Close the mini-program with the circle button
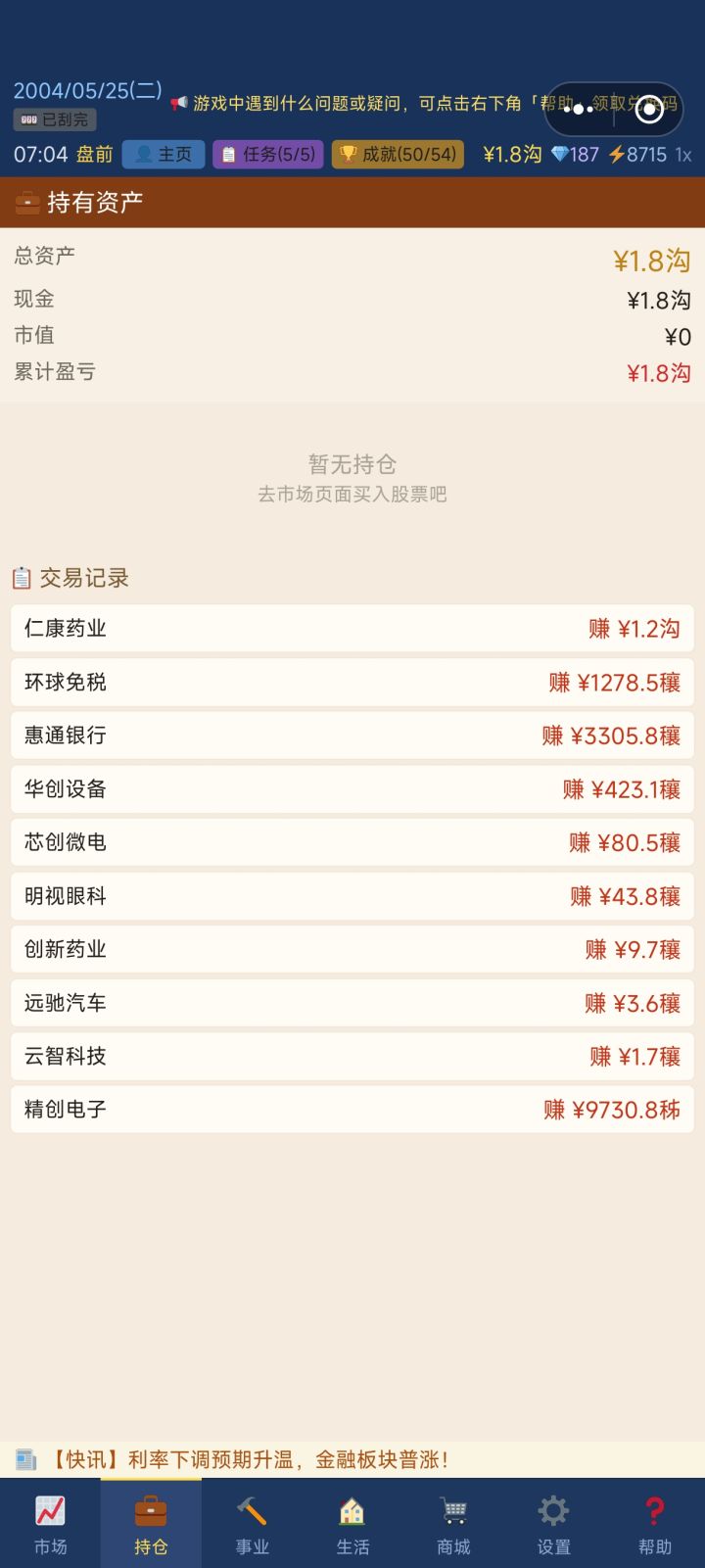 649,110
